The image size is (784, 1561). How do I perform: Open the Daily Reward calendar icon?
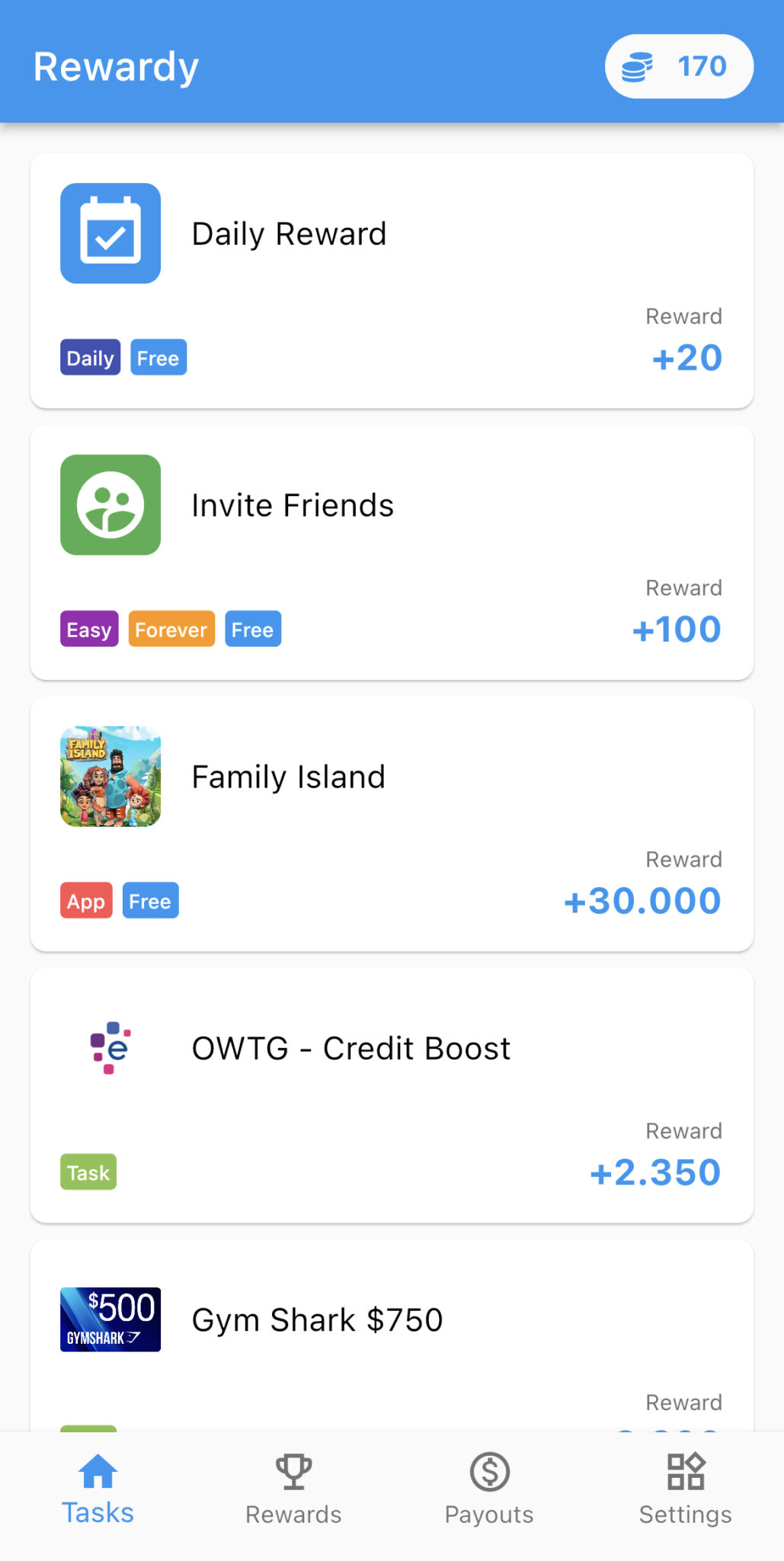[110, 233]
